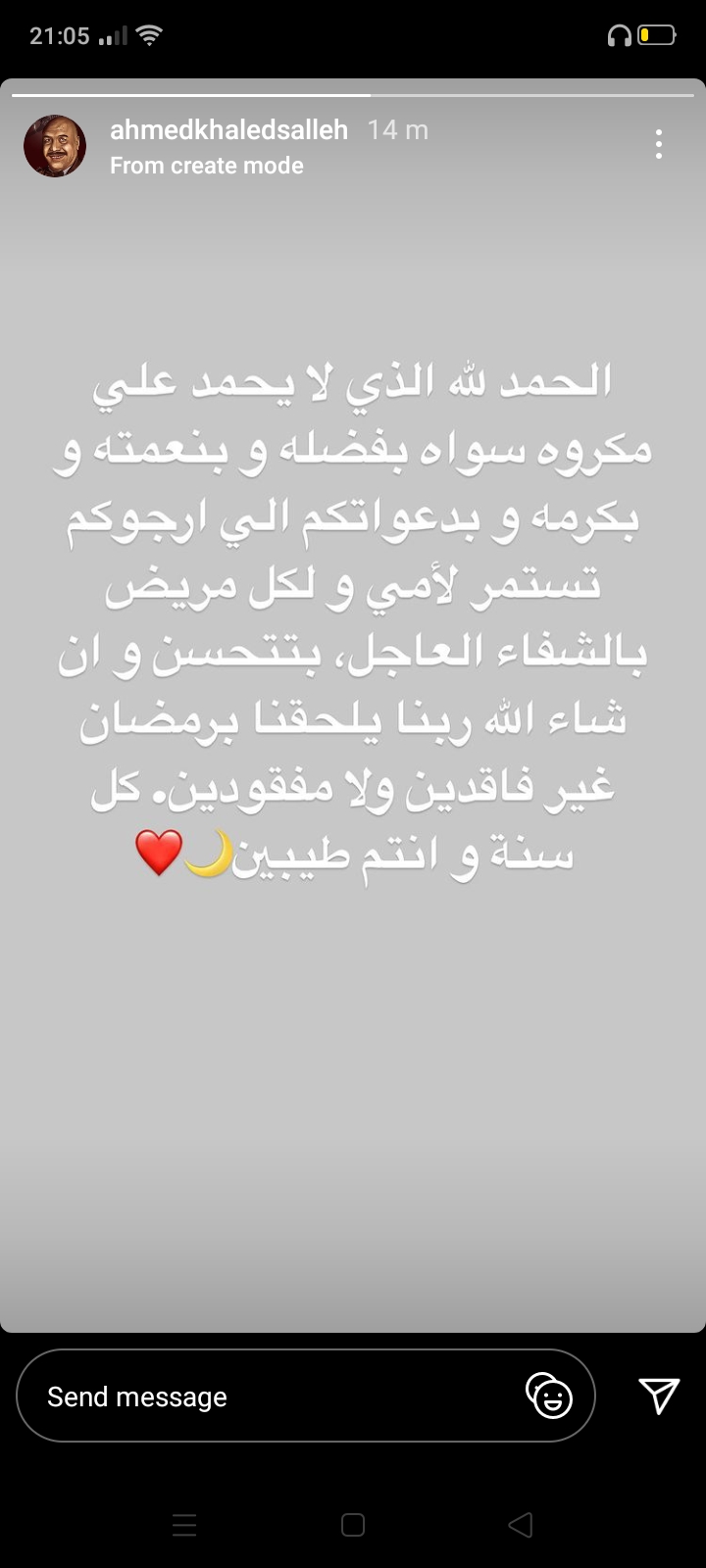Image resolution: width=706 pixels, height=1568 pixels.
Task: Tap the Send message field
Action: pyautogui.click(x=275, y=1396)
